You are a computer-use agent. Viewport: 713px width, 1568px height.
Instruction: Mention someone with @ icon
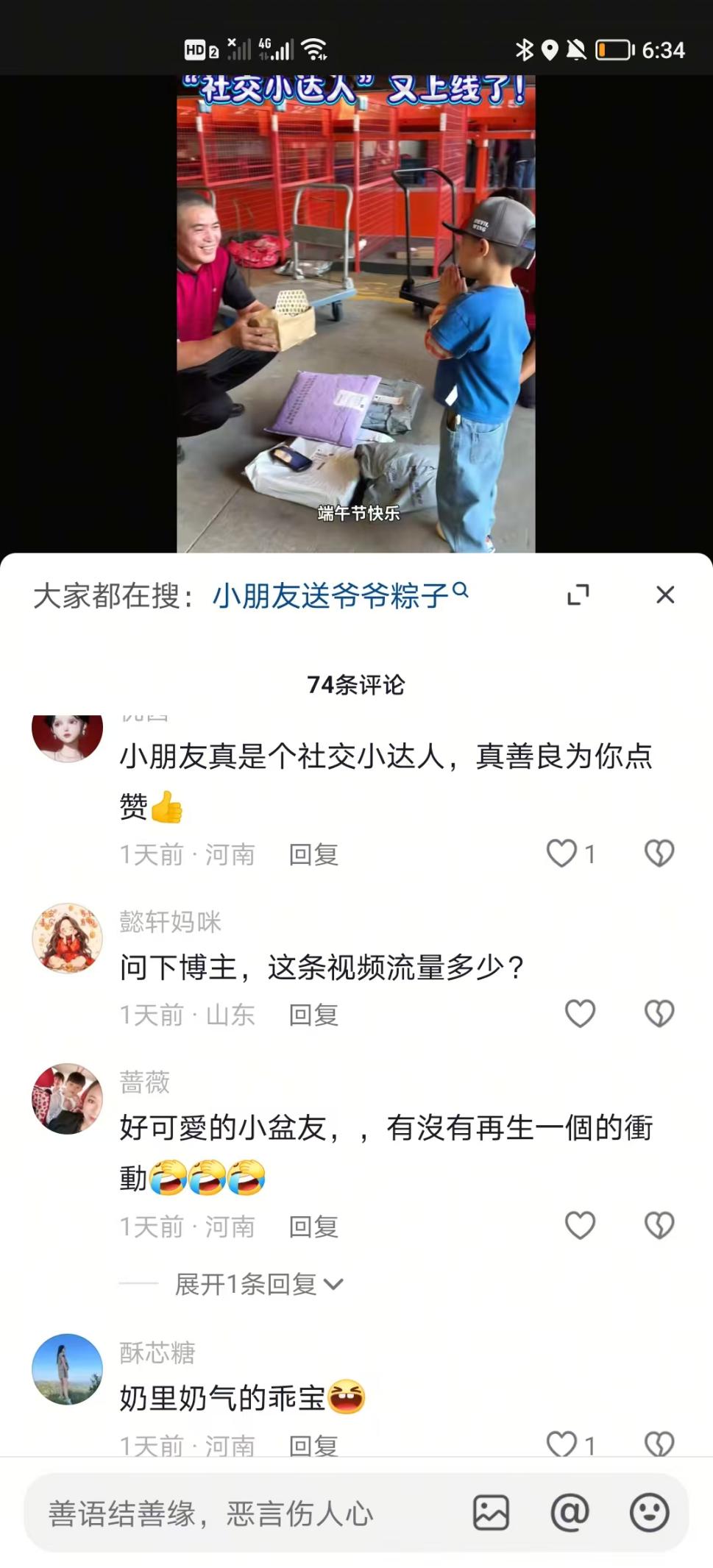570,1513
